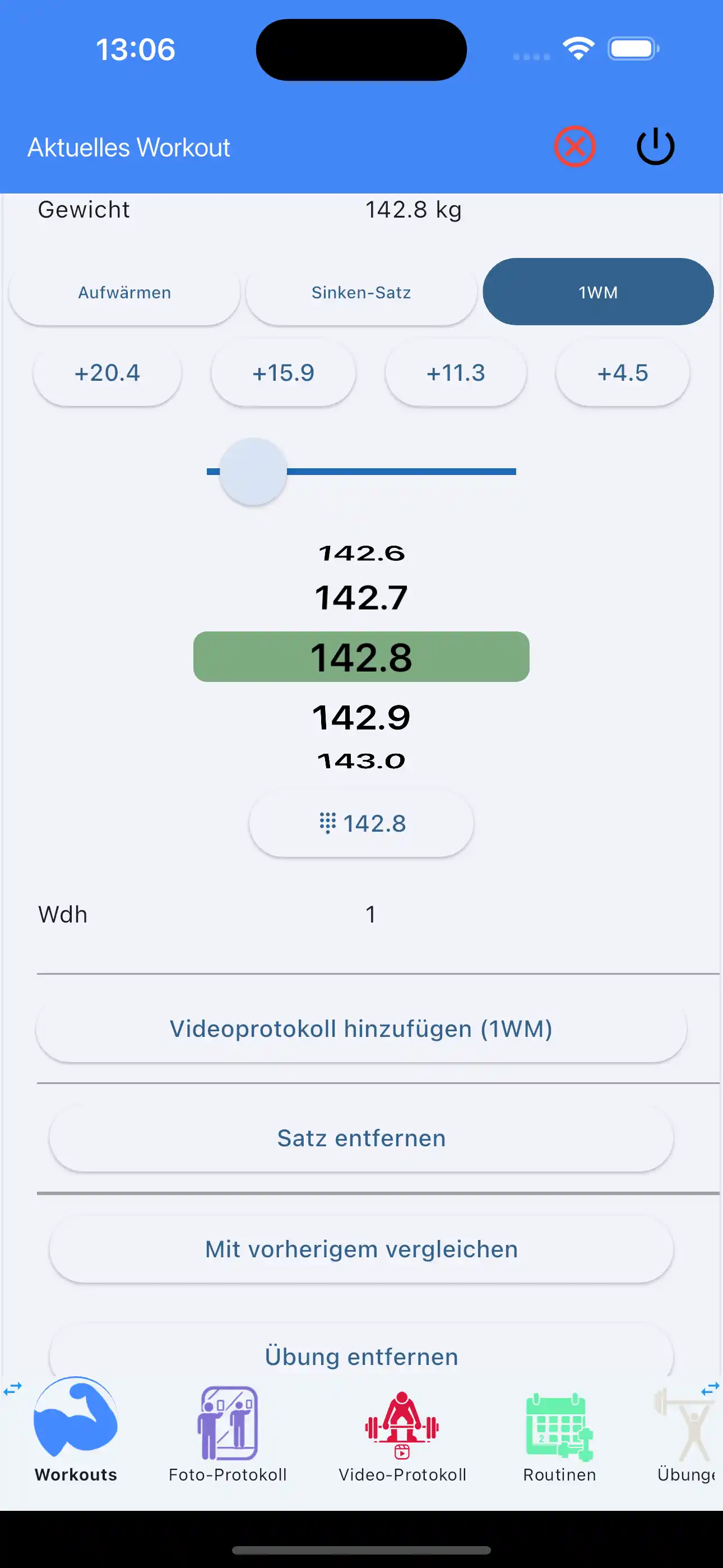Open the numeric keypad showing 142.8

point(361,823)
